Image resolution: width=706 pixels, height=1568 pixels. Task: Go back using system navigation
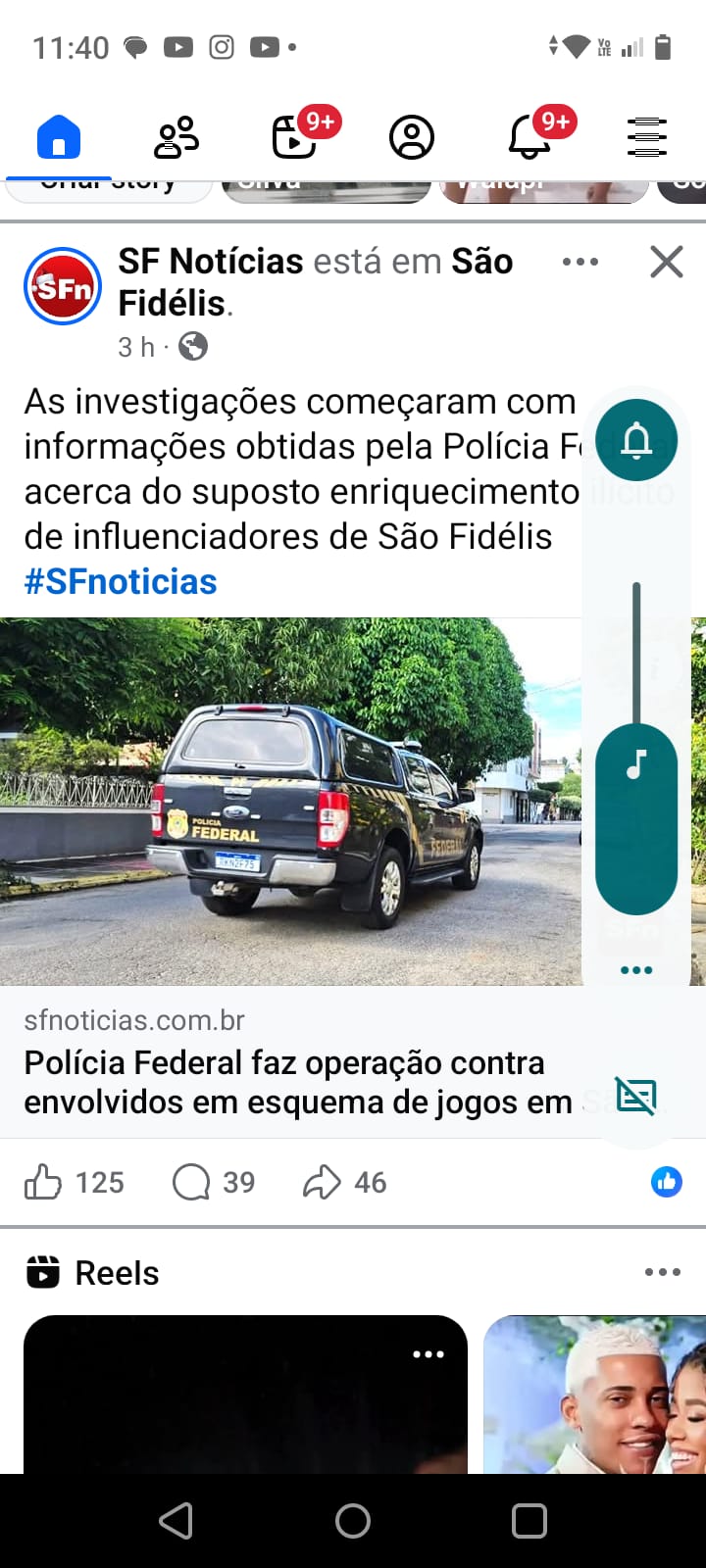point(176,1521)
